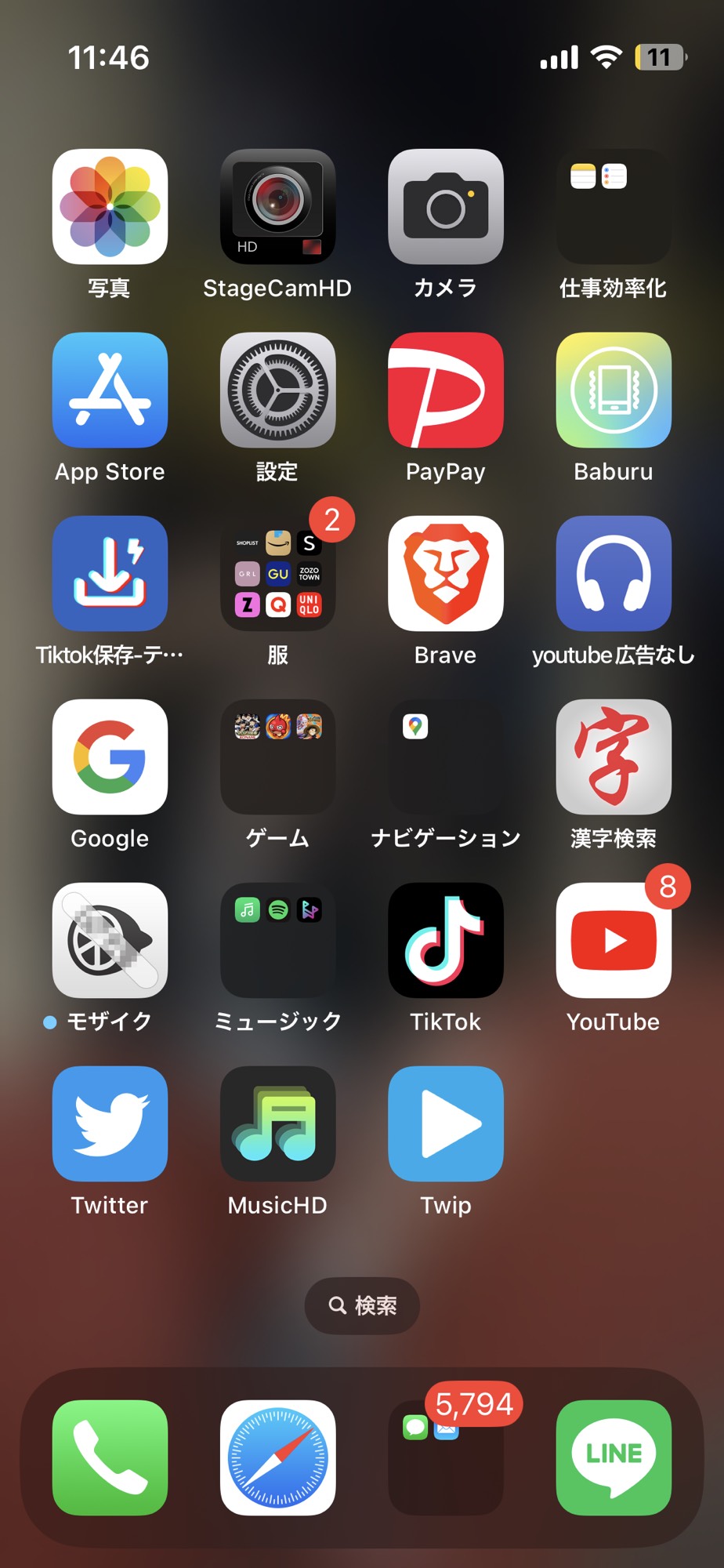This screenshot has width=724, height=1568.
Task: Launch the Brave browser
Action: click(x=445, y=573)
